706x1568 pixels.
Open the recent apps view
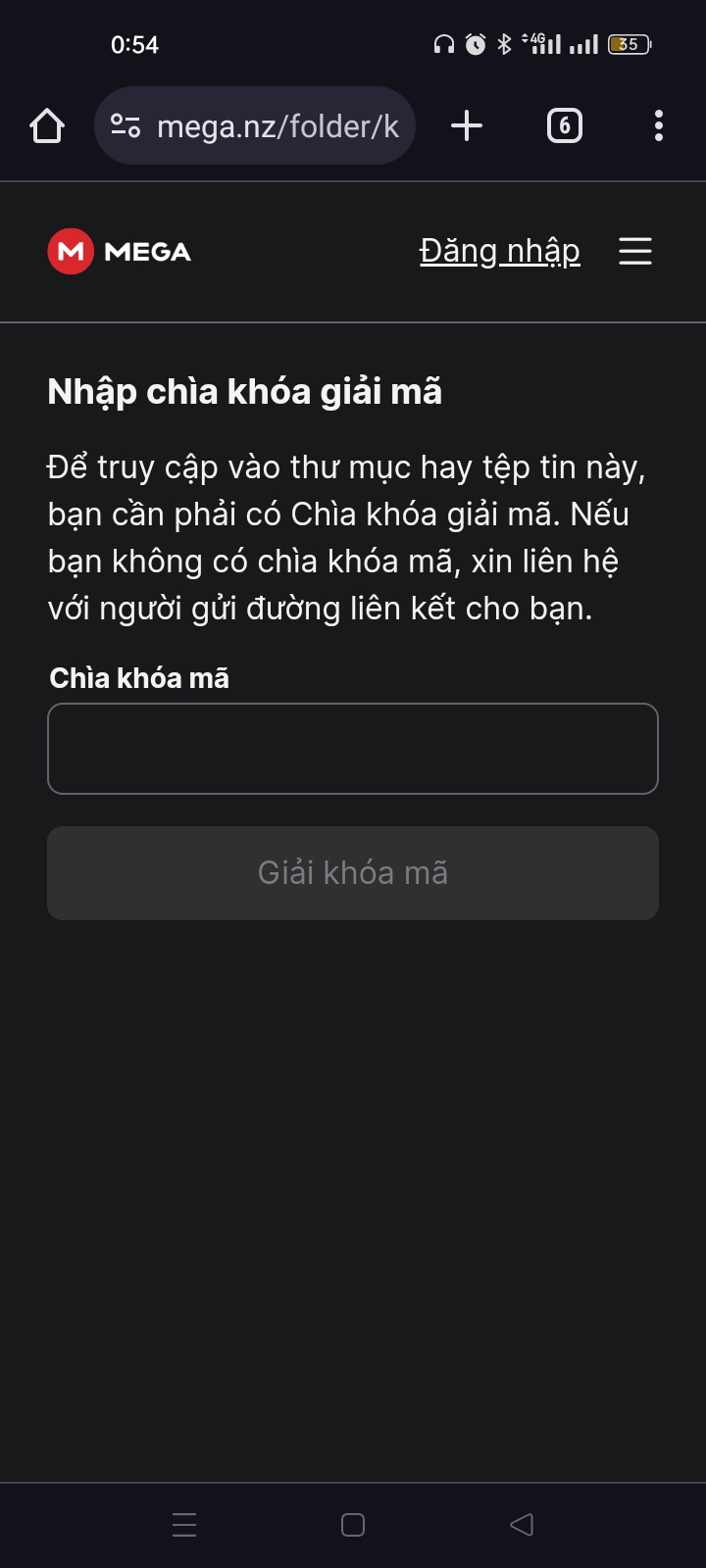pyautogui.click(x=184, y=1525)
